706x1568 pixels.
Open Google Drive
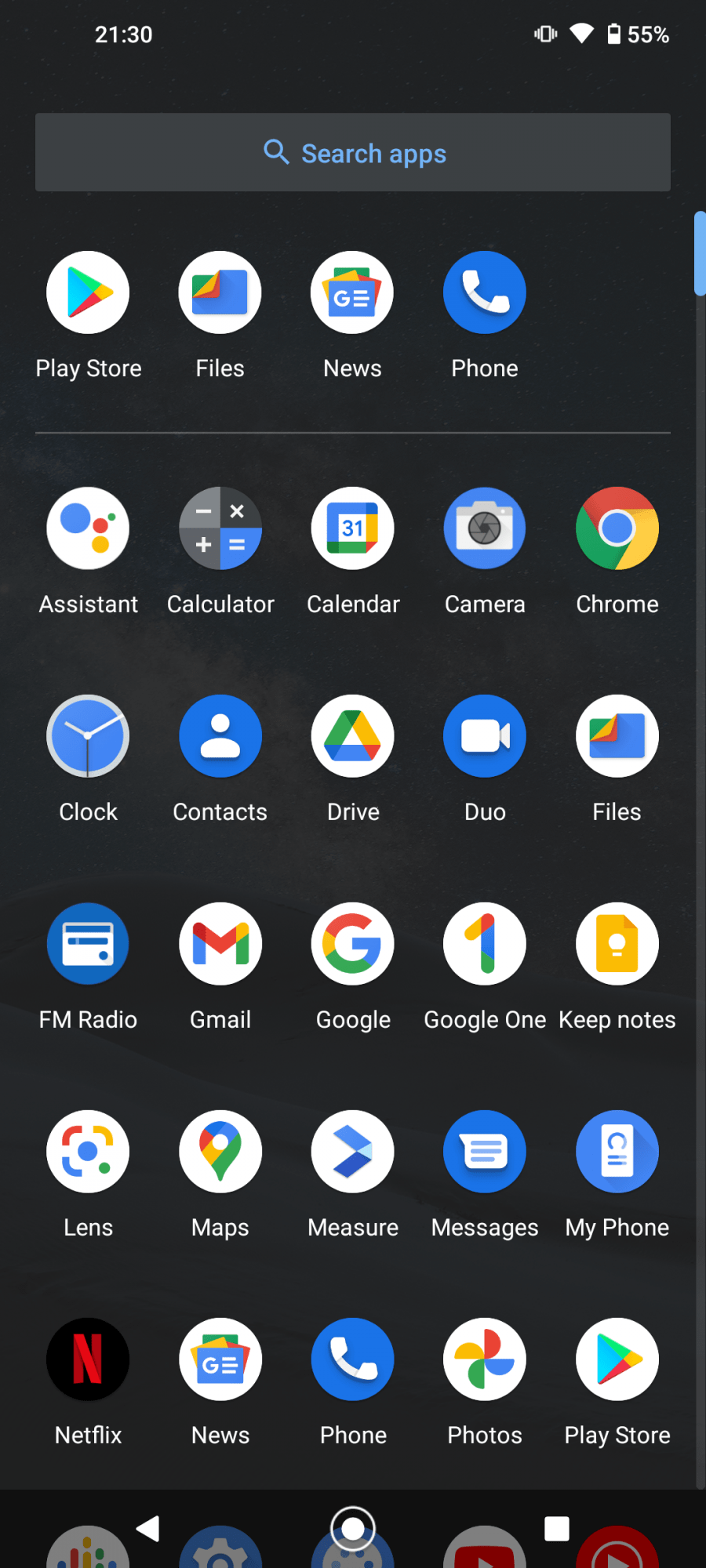click(x=353, y=736)
